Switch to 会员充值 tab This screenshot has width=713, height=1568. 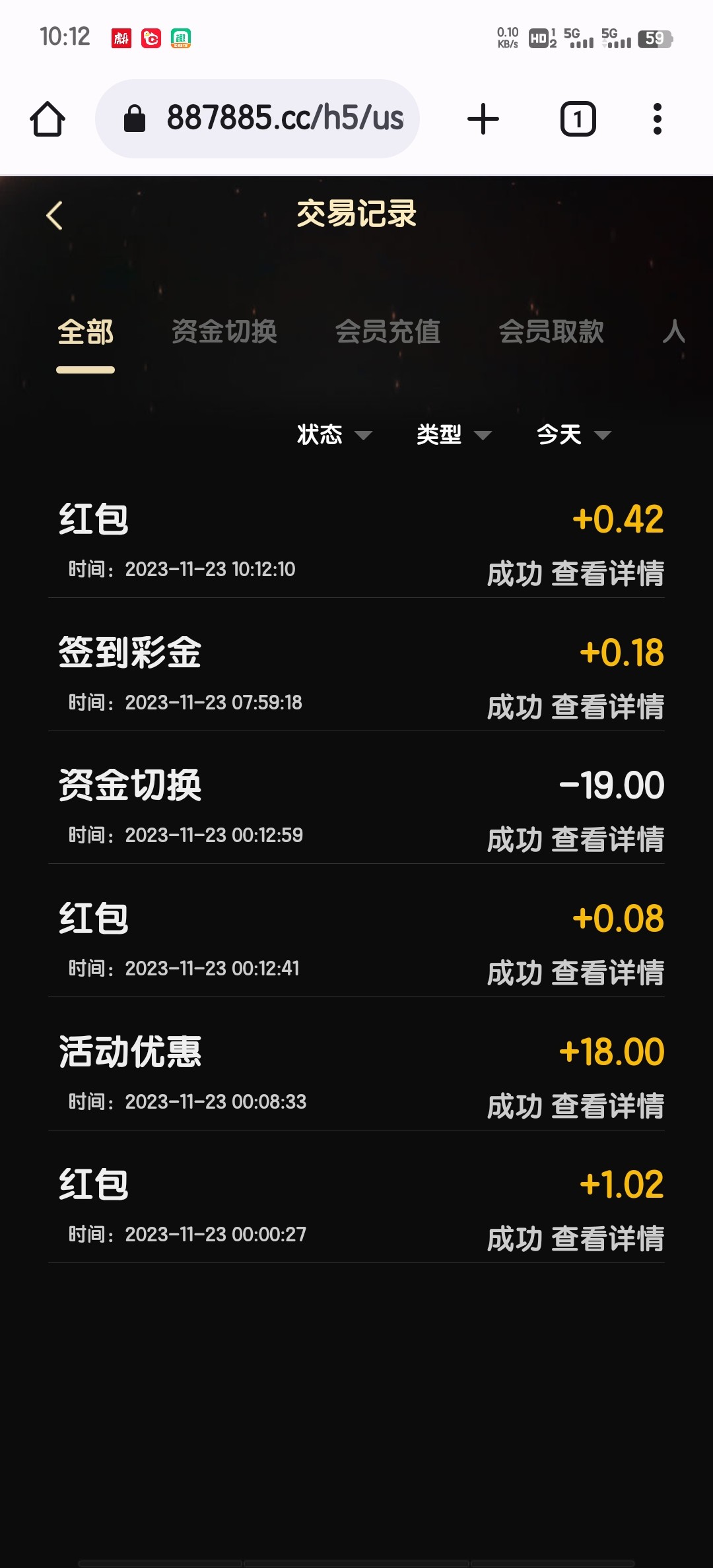point(388,332)
